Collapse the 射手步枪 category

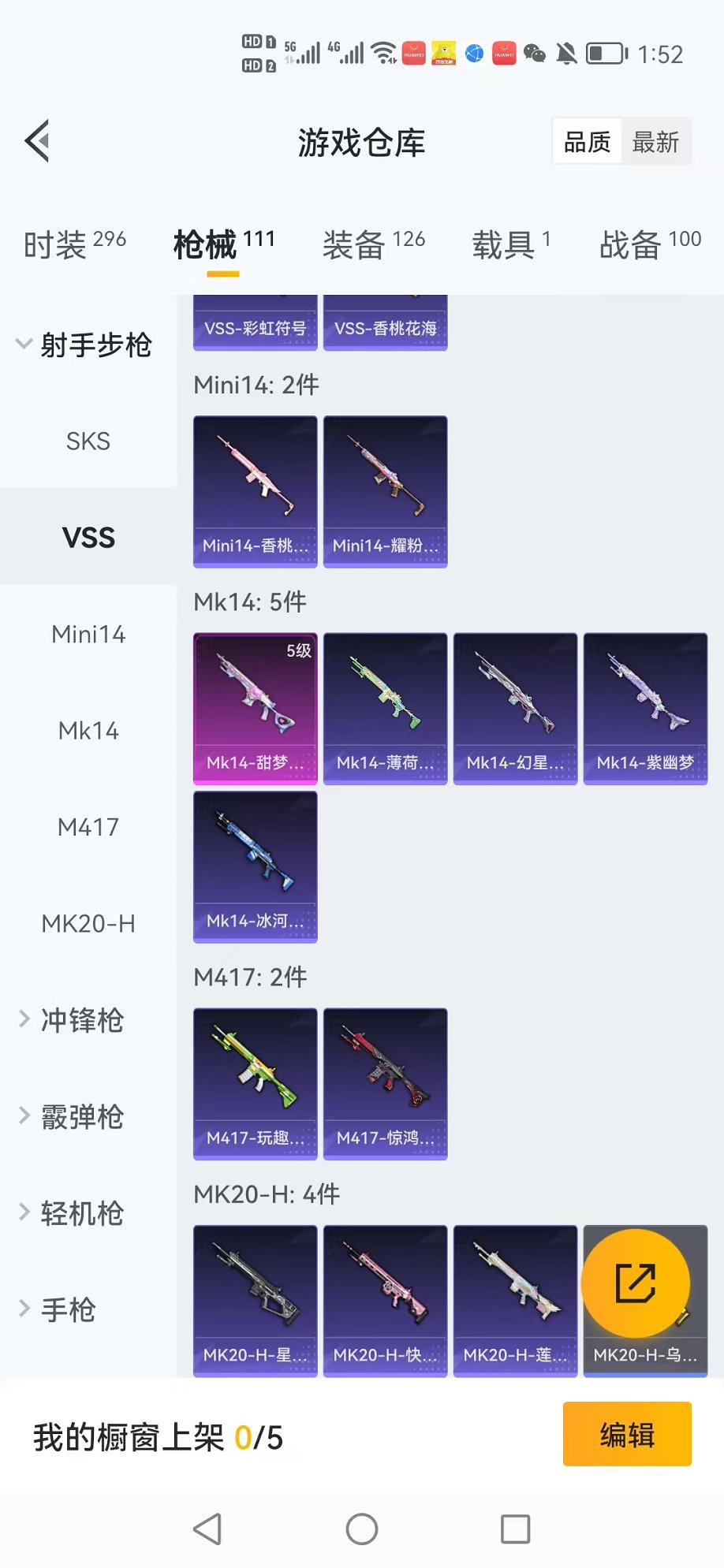pyautogui.click(x=84, y=345)
